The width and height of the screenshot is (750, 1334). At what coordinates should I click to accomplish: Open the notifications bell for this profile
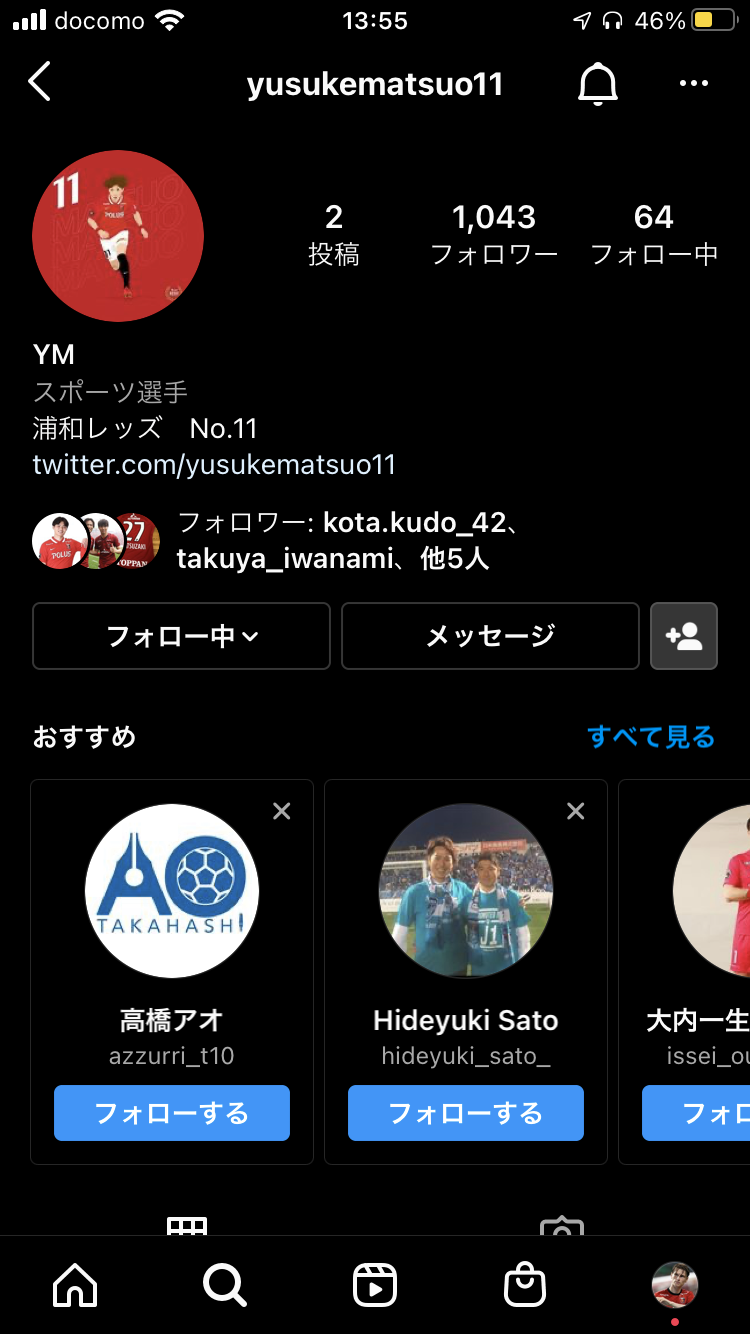coord(598,84)
